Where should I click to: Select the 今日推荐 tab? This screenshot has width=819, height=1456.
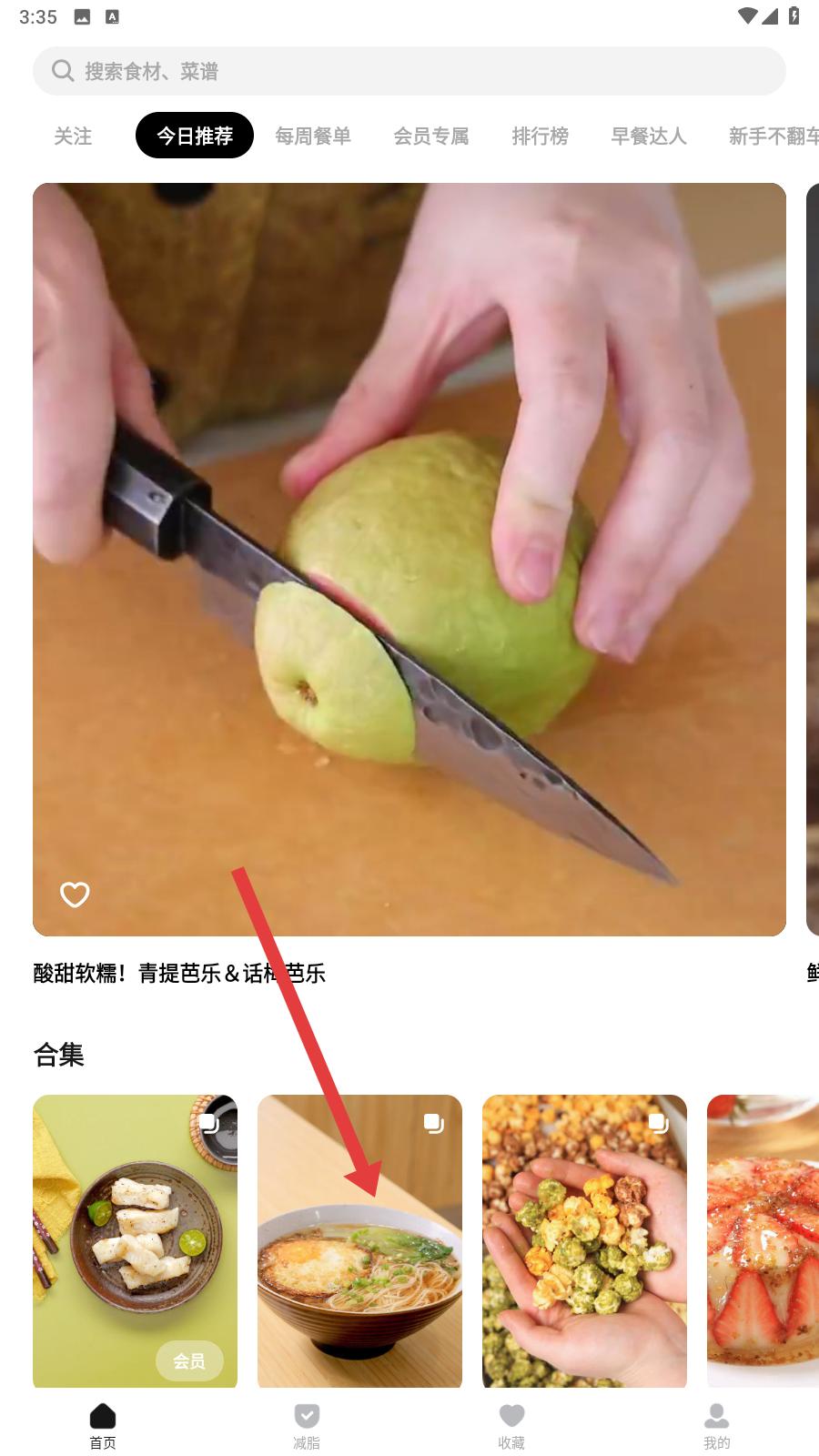pyautogui.click(x=195, y=136)
